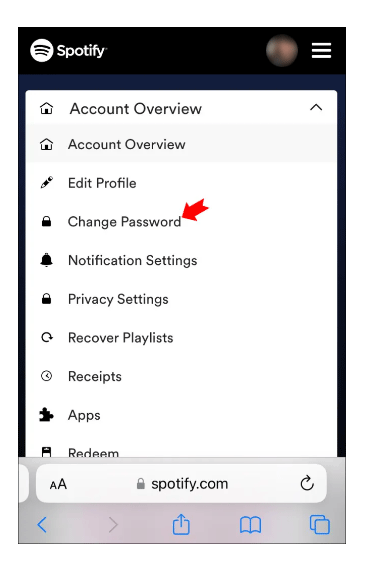Open Edit Profile
The height and width of the screenshot is (562, 370).
181,183
